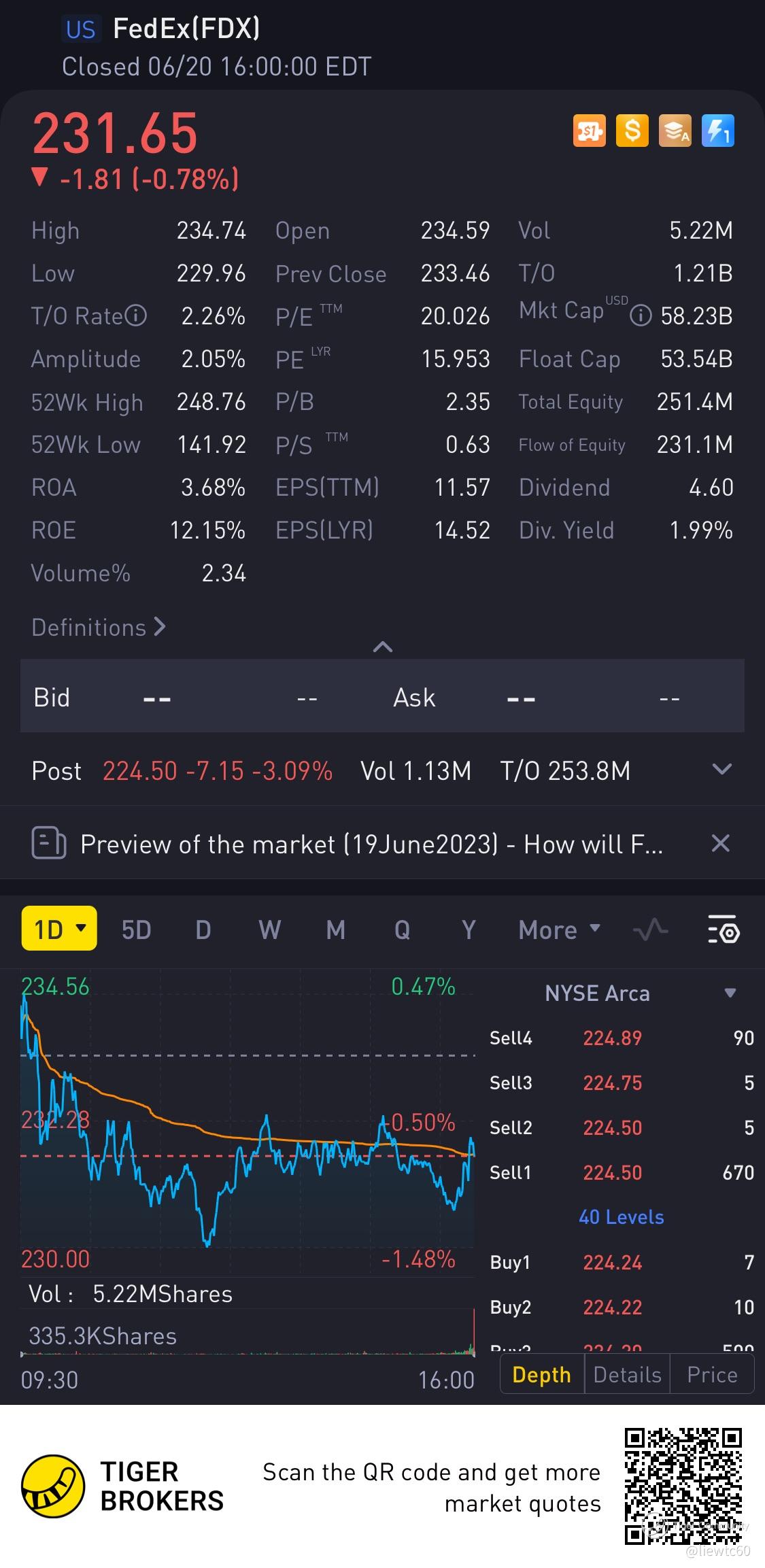Viewport: 765px width, 1568px height.
Task: Open the chart indicator icon
Action: coord(650,930)
